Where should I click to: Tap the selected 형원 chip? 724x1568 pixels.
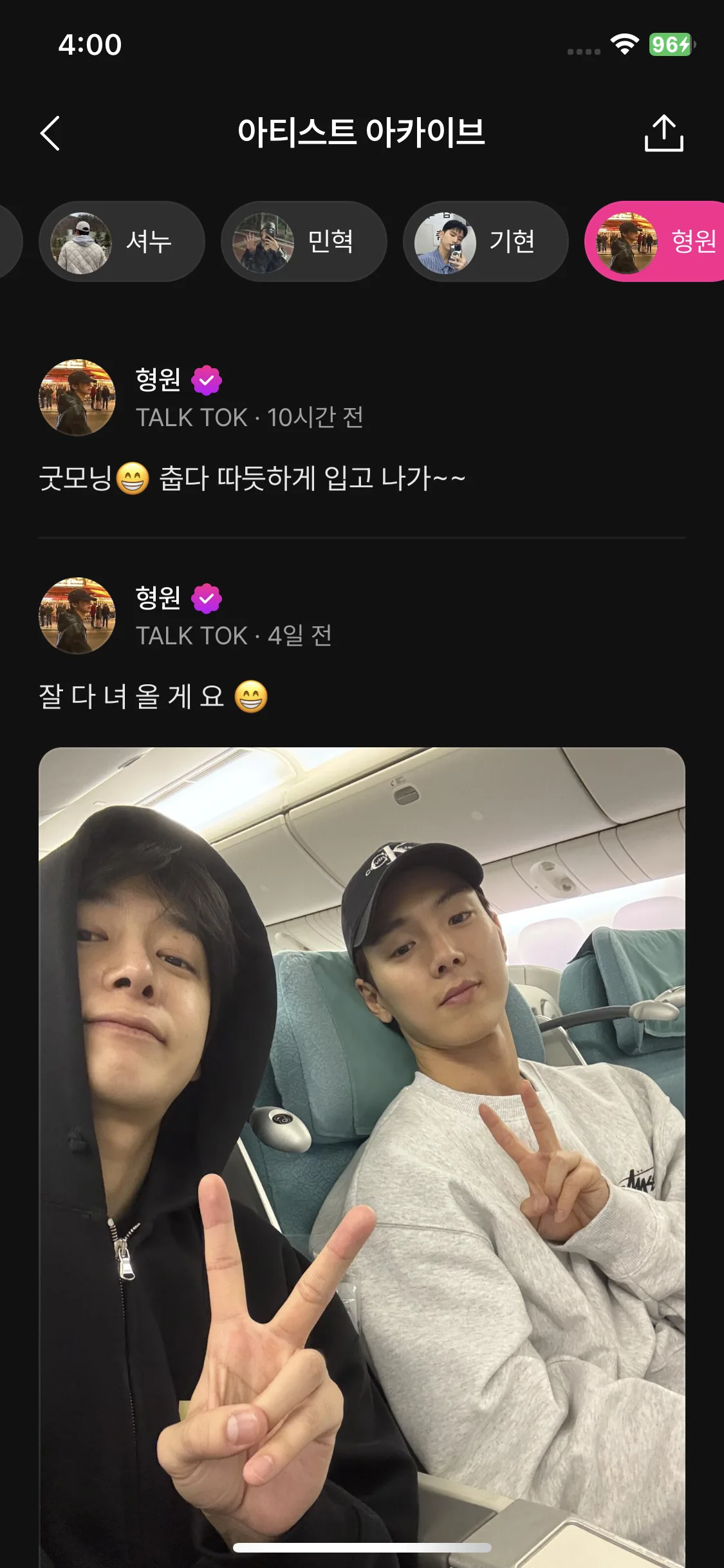tap(656, 241)
